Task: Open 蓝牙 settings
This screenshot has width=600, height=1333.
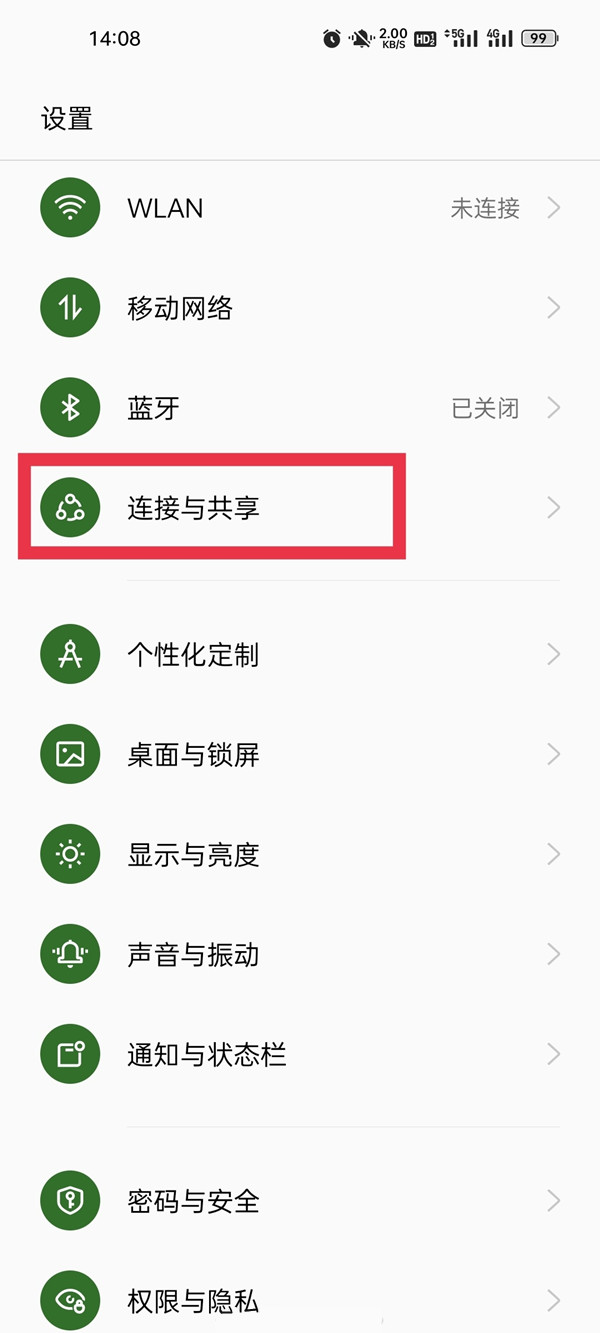Action: pyautogui.click(x=300, y=408)
